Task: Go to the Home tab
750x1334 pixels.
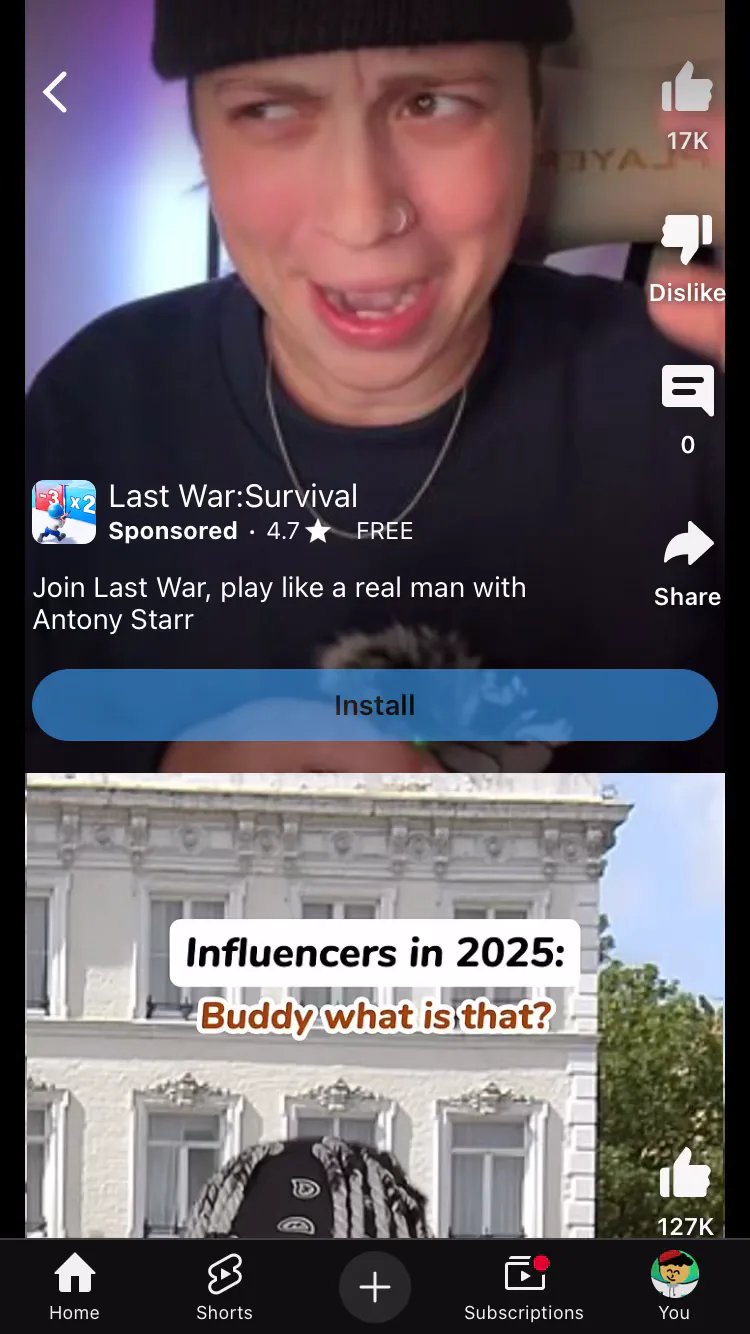Action: pos(75,1287)
